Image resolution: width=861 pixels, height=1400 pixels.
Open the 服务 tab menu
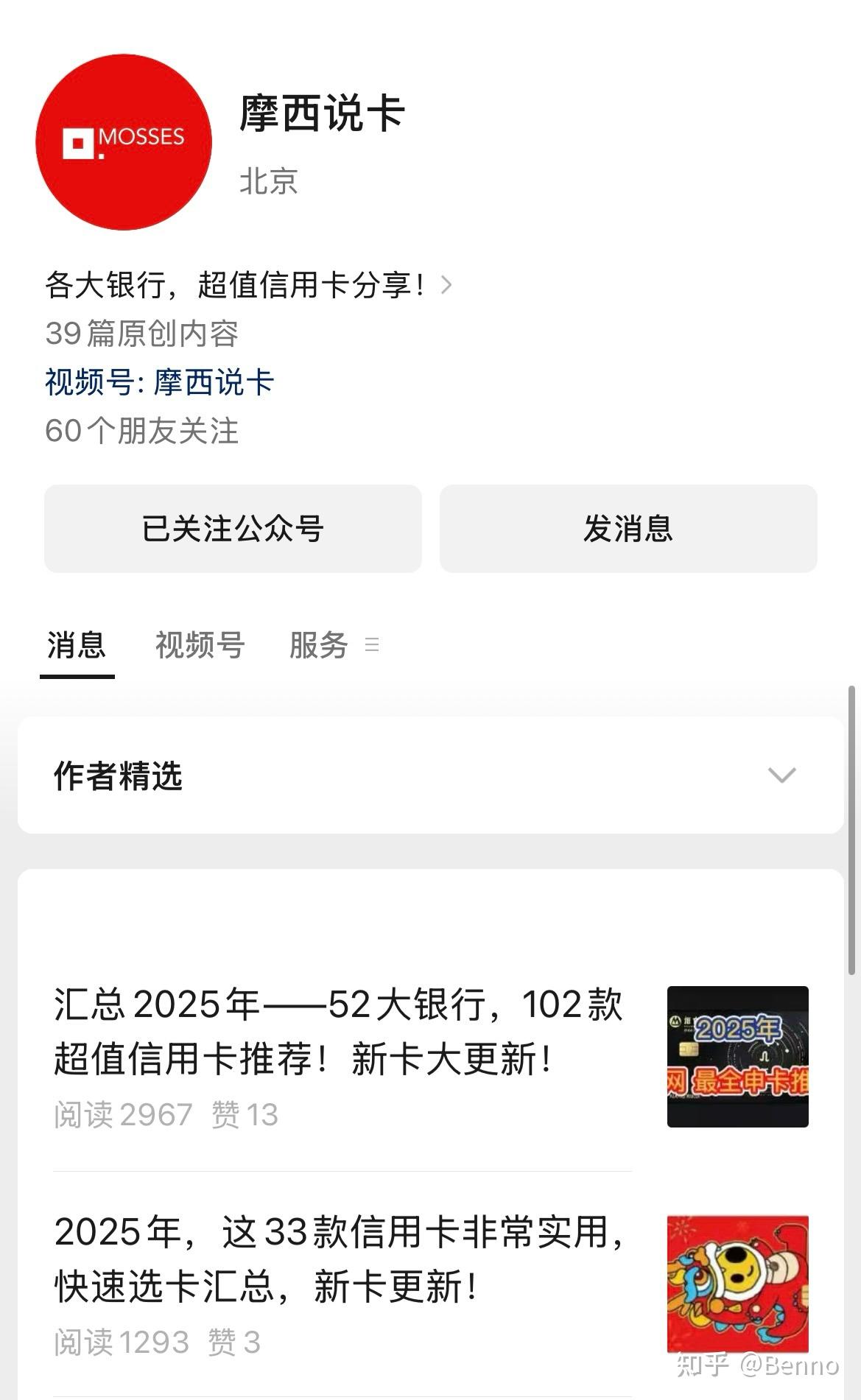(333, 645)
